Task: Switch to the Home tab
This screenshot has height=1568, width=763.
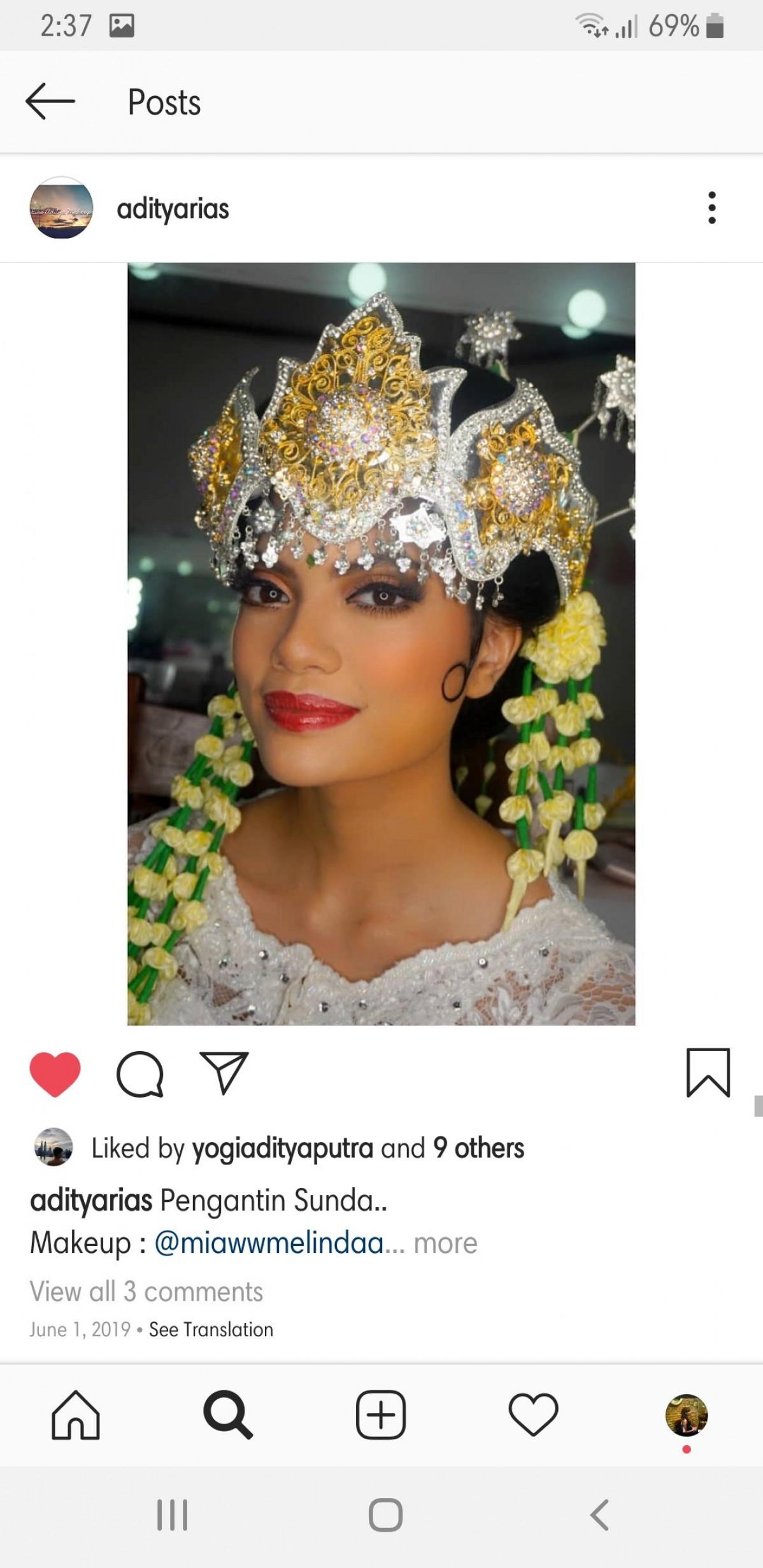Action: pos(76,1415)
